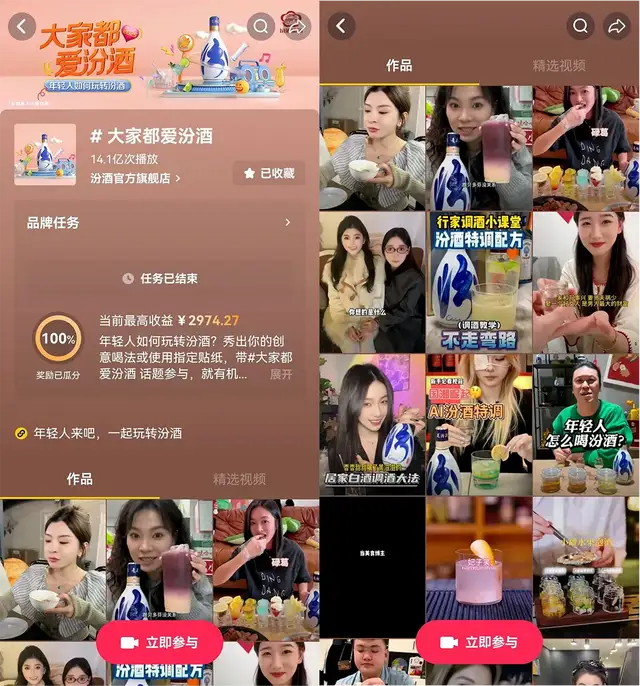This screenshot has width=640, height=686.
Task: Open 汾酒官方旗舰店 store link
Action: (x=135, y=178)
